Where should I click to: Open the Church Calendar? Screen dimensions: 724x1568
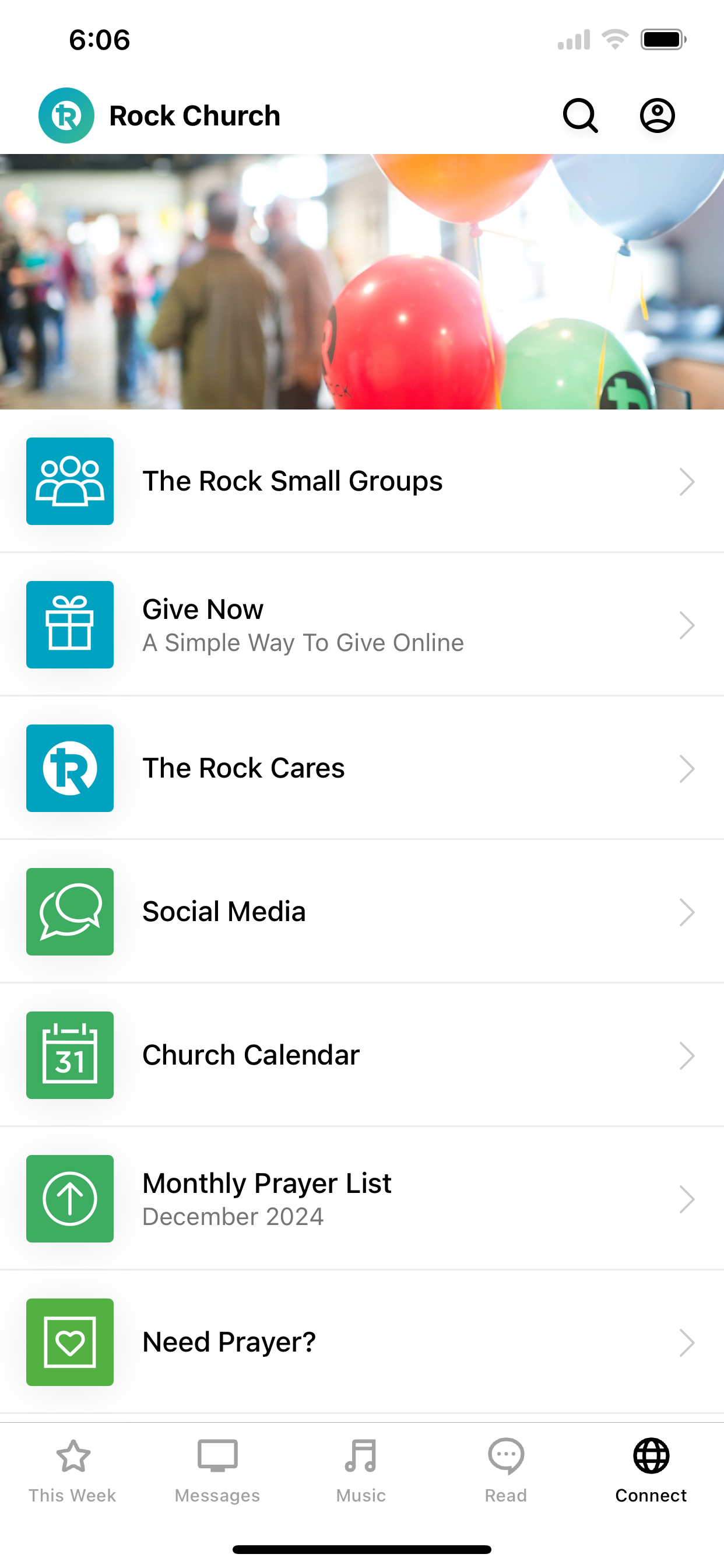coord(362,1055)
